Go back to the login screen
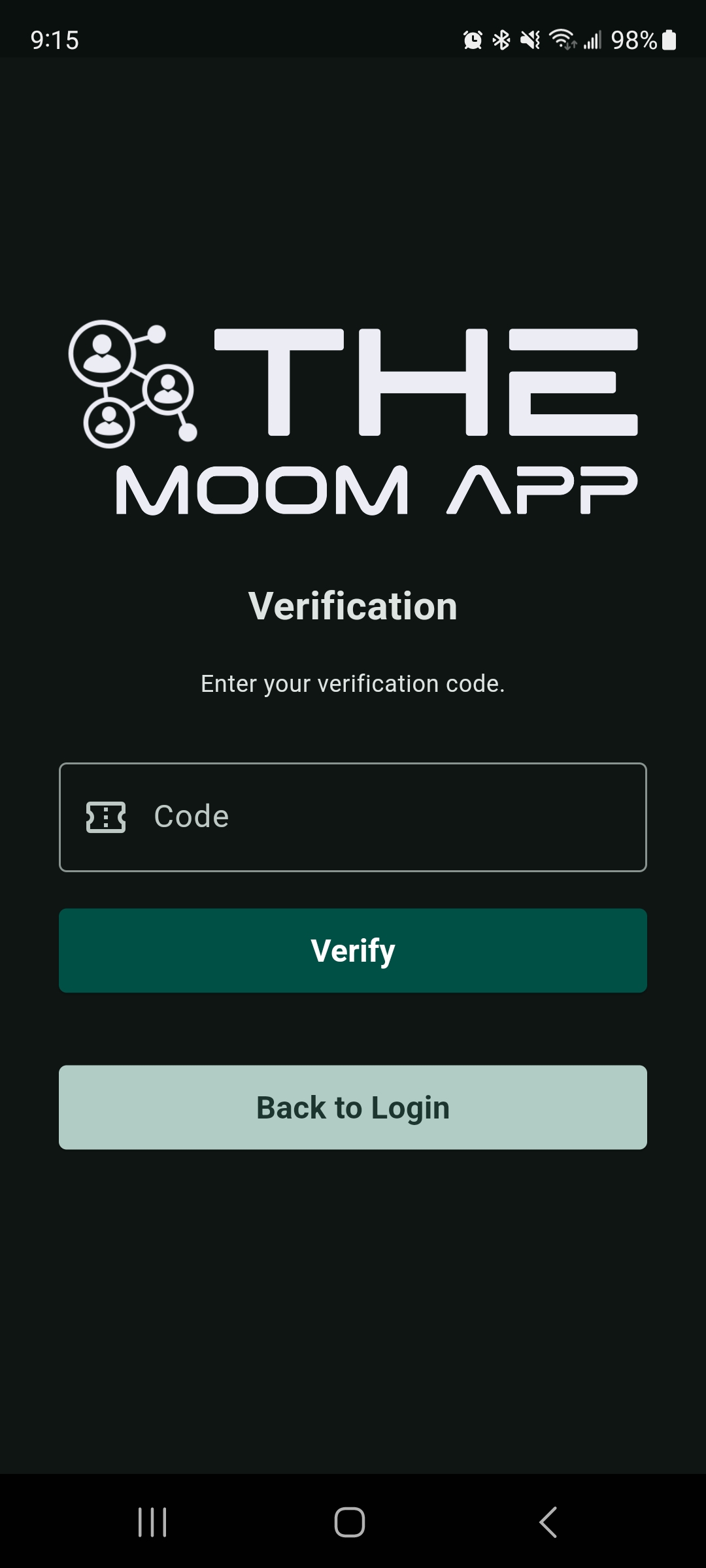This screenshot has width=706, height=1568. (353, 1107)
